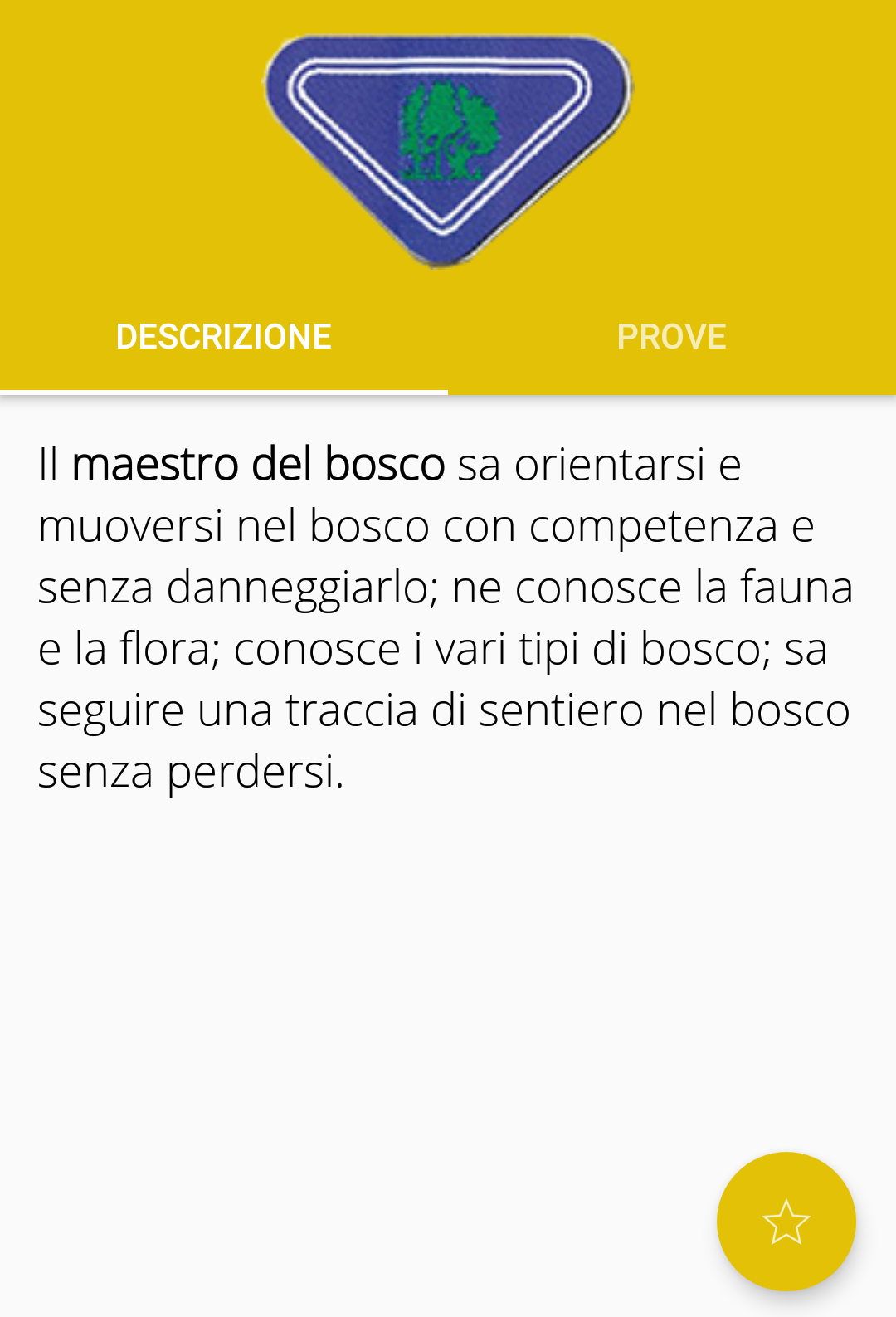Switch to the Prove tab
Viewport: 896px width, 1317px height.
pyautogui.click(x=671, y=337)
